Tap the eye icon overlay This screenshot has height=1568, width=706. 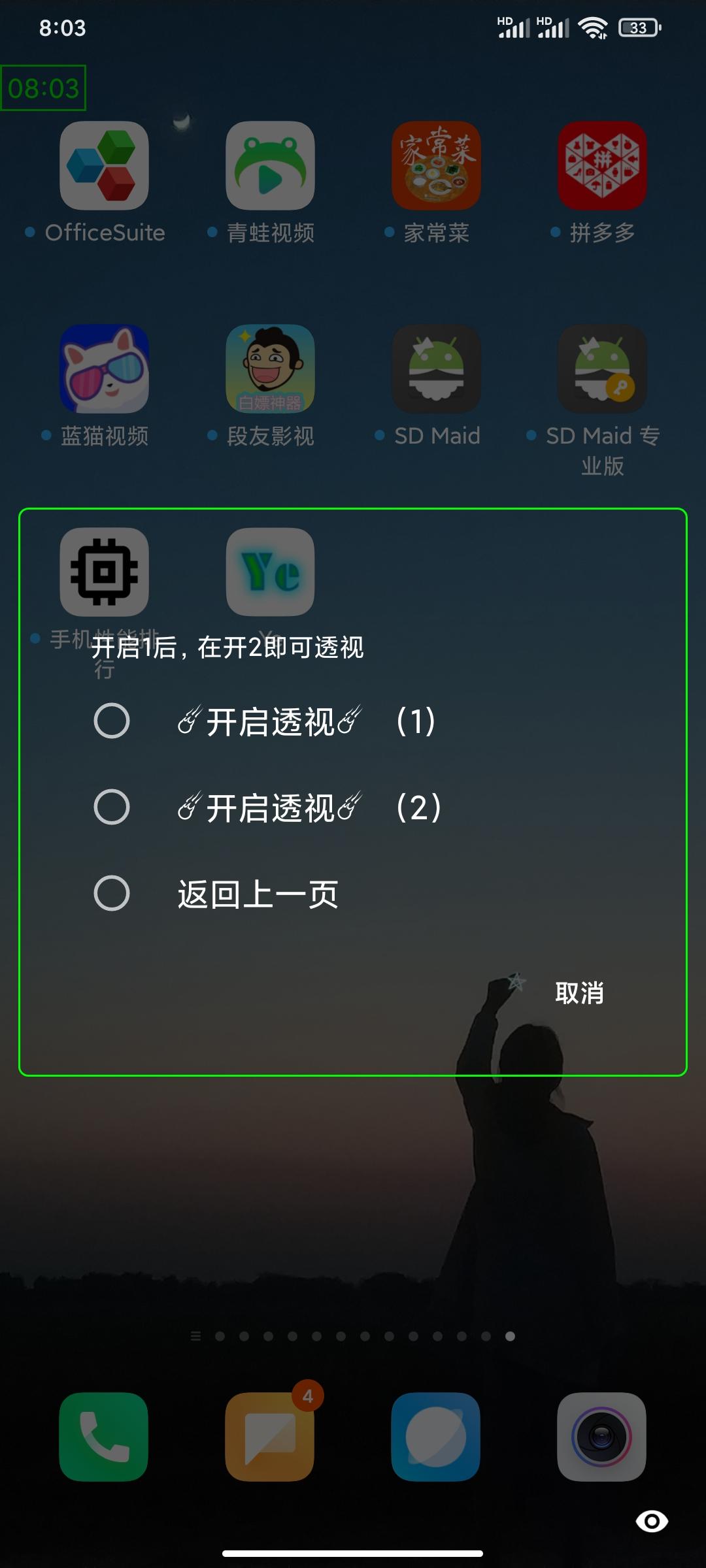coord(652,1522)
